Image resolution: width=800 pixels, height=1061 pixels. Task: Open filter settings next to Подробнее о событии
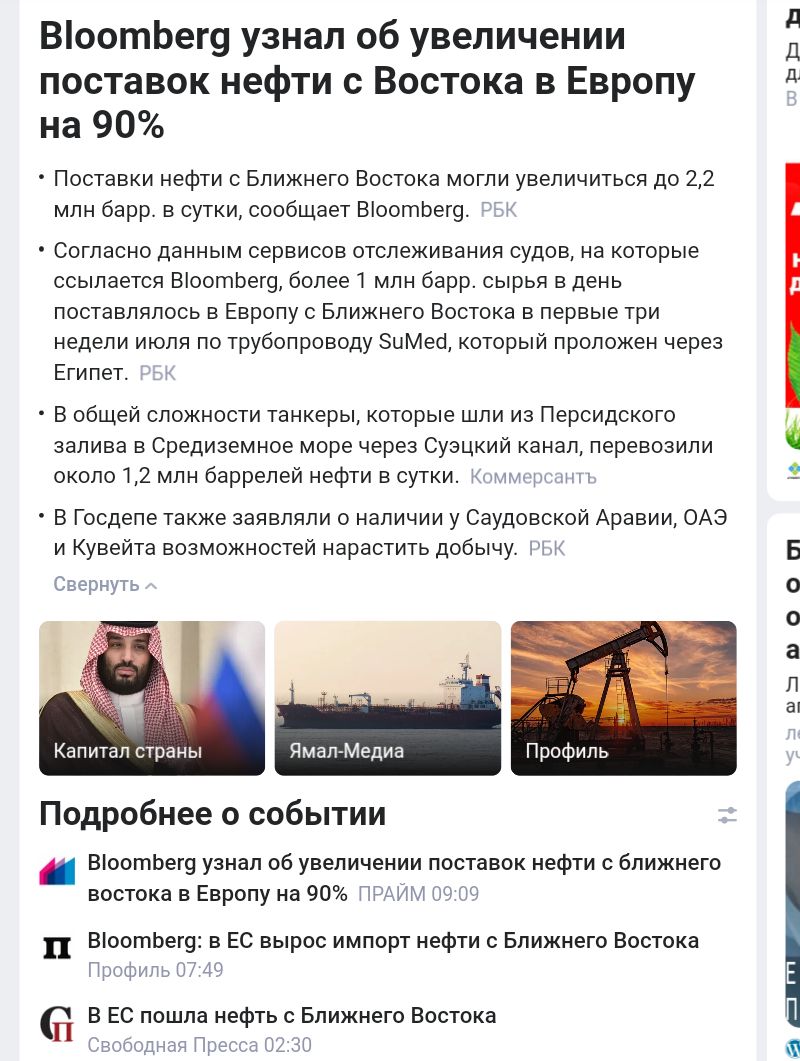point(727,815)
